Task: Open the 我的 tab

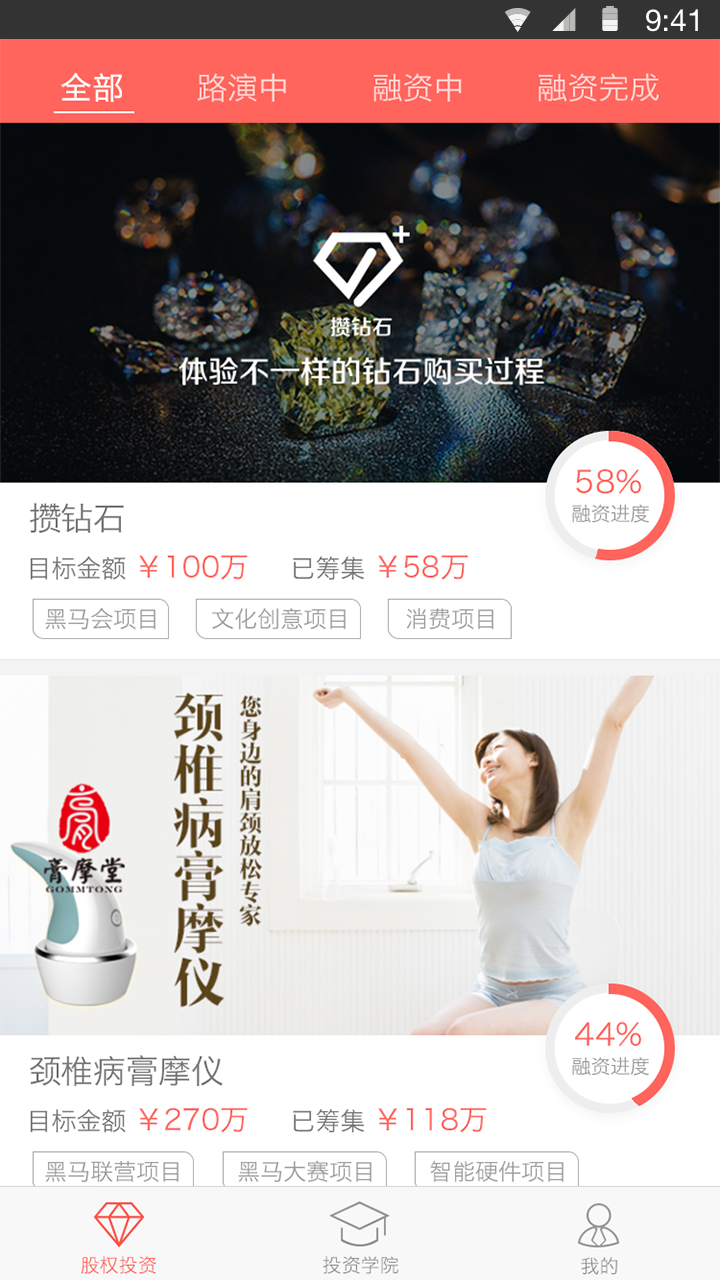Action: (x=599, y=1236)
